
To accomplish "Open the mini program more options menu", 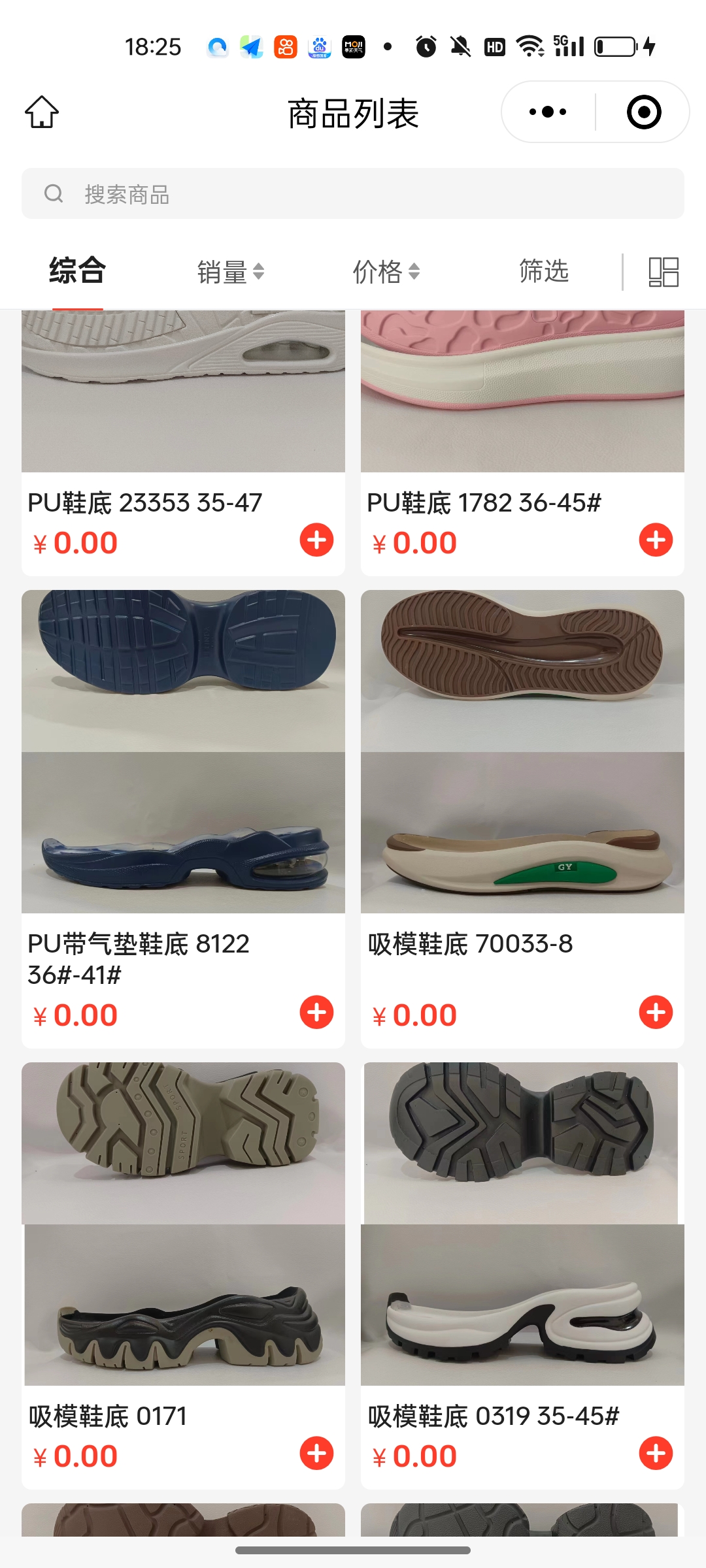I will pyautogui.click(x=548, y=112).
